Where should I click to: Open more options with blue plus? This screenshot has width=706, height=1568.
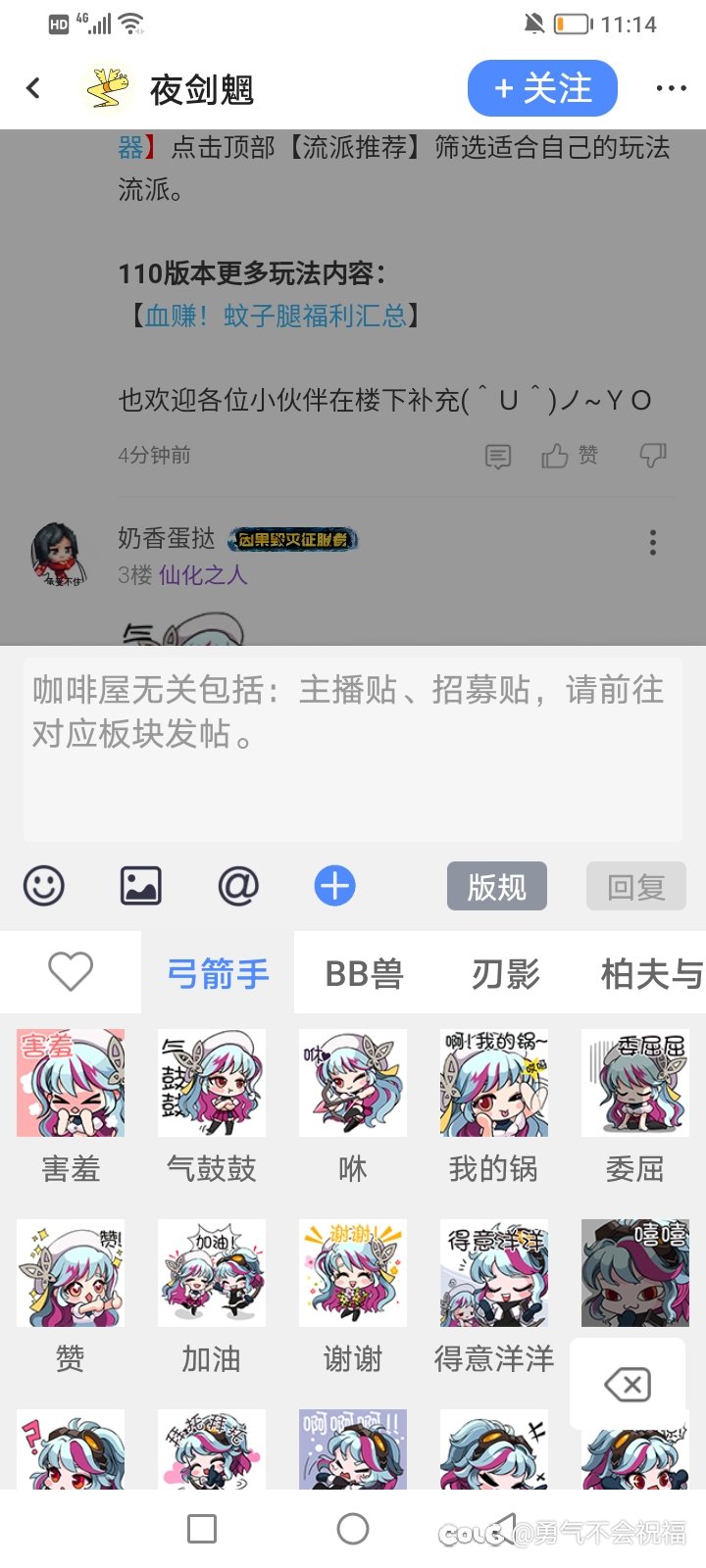coord(334,886)
